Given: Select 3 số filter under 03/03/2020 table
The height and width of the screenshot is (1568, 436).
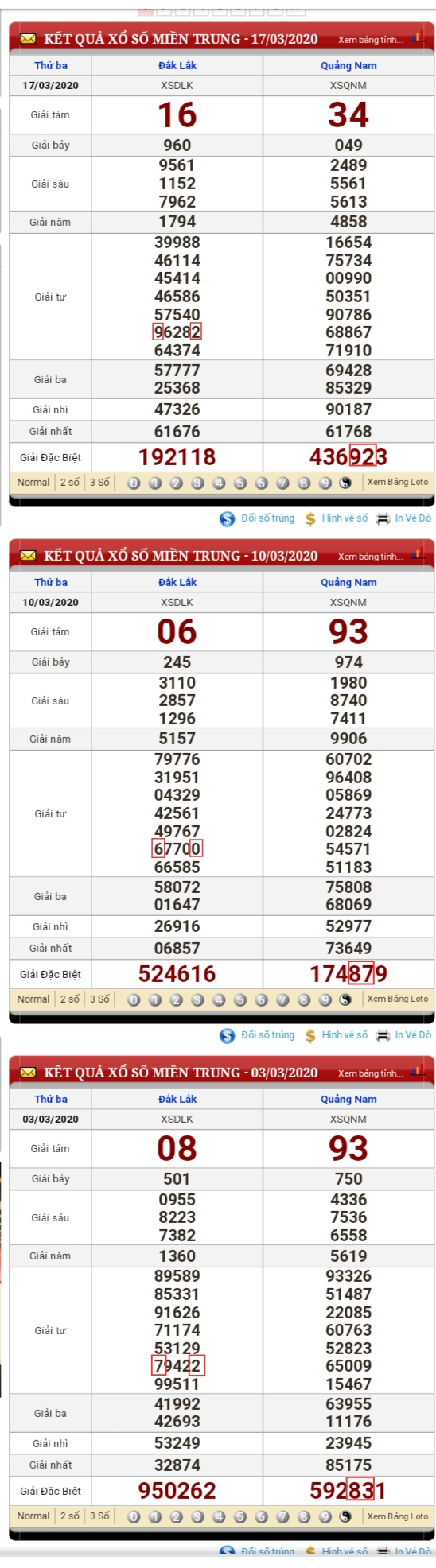Looking at the screenshot, I should pyautogui.click(x=99, y=1516).
